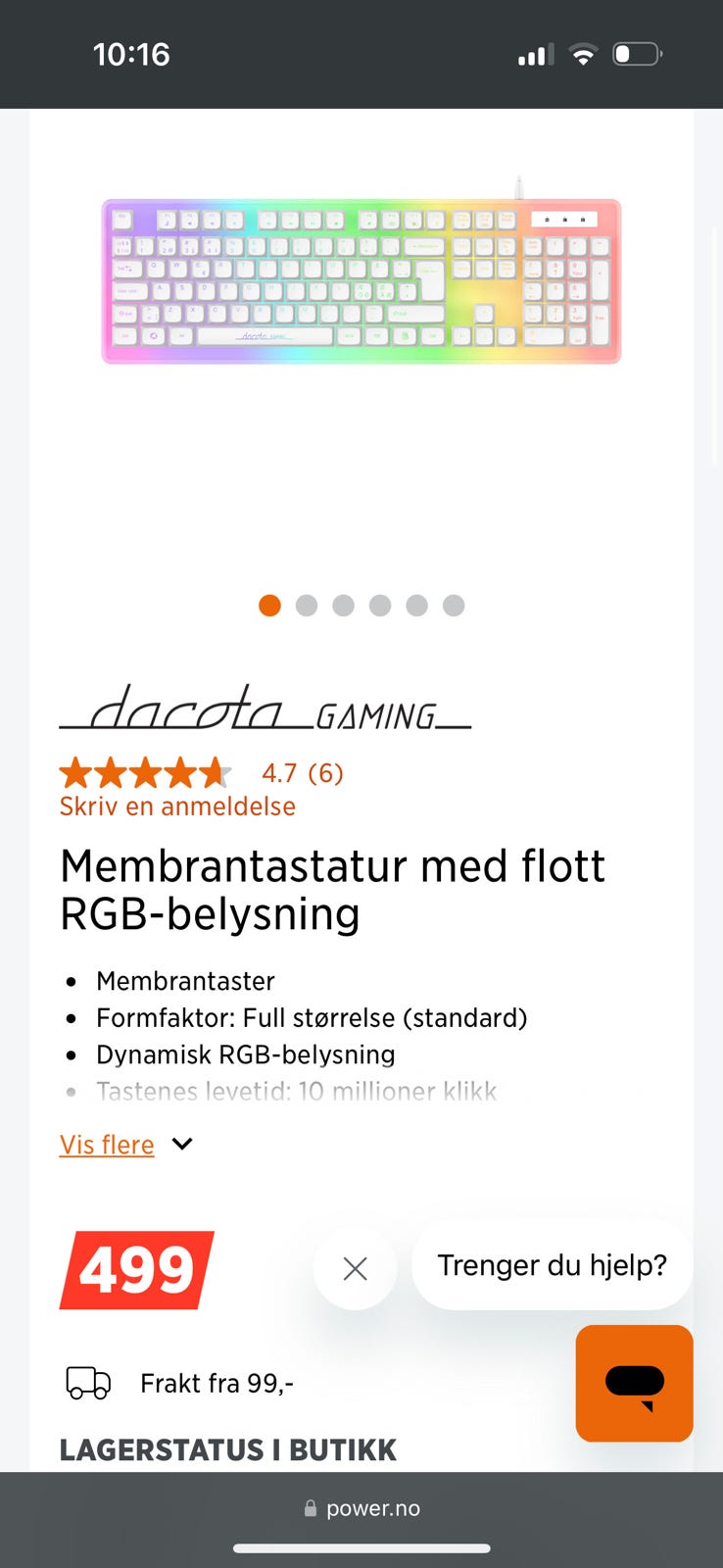Screen dimensions: 723x1568
Task: Open the "Skriv en anmeldelse" link
Action: click(x=176, y=806)
